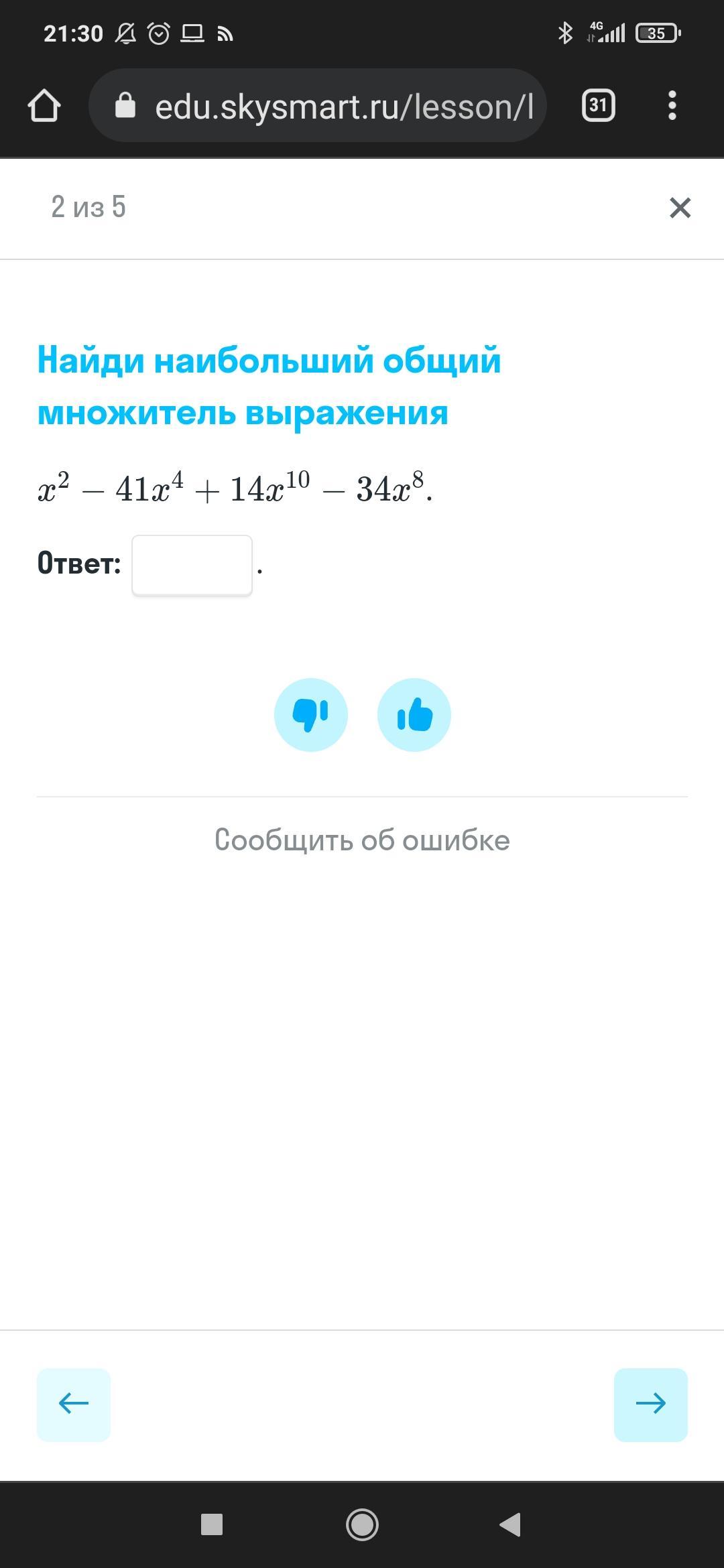Tap the system back button
The width and height of the screenshot is (724, 1568).
[511, 1524]
